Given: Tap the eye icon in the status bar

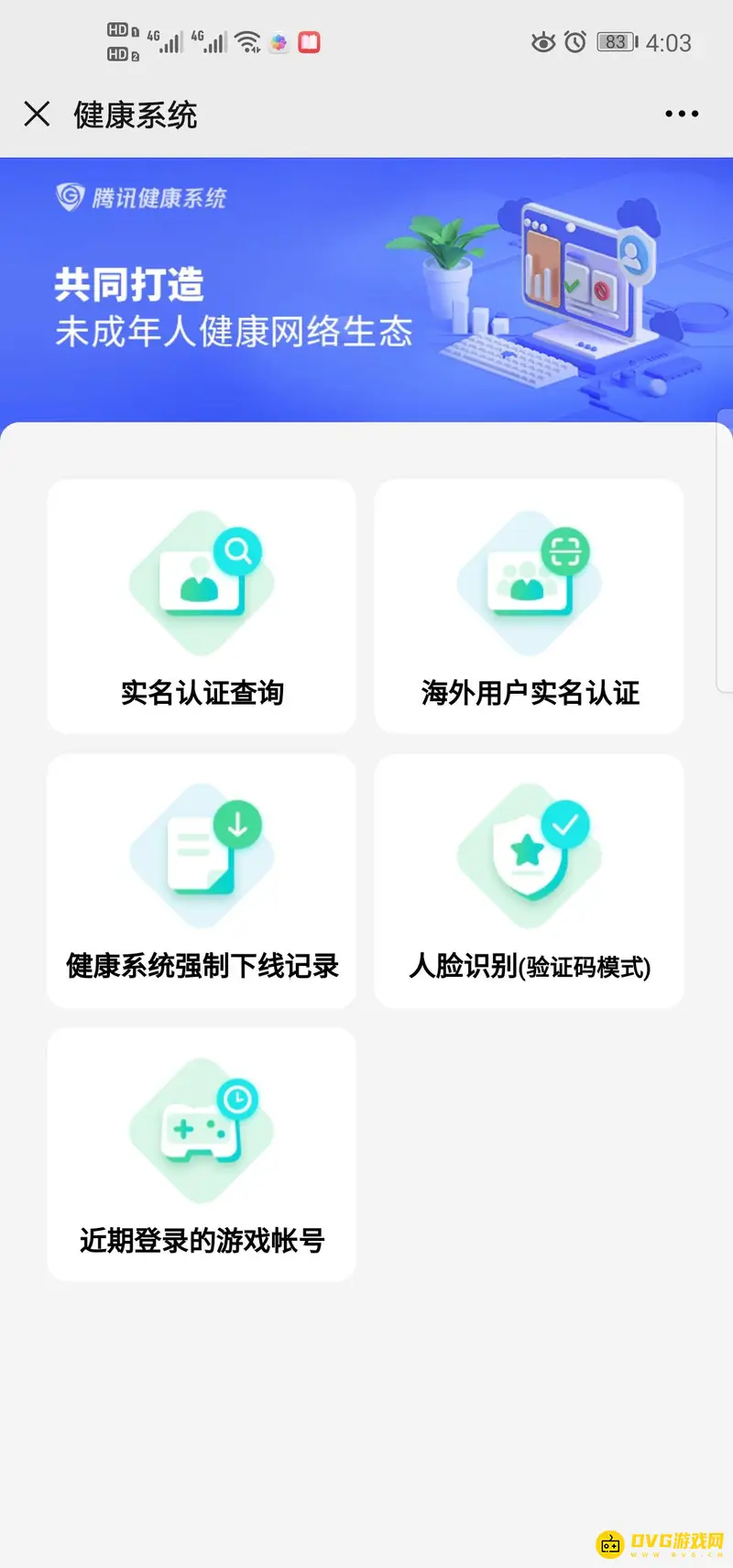Looking at the screenshot, I should (542, 41).
